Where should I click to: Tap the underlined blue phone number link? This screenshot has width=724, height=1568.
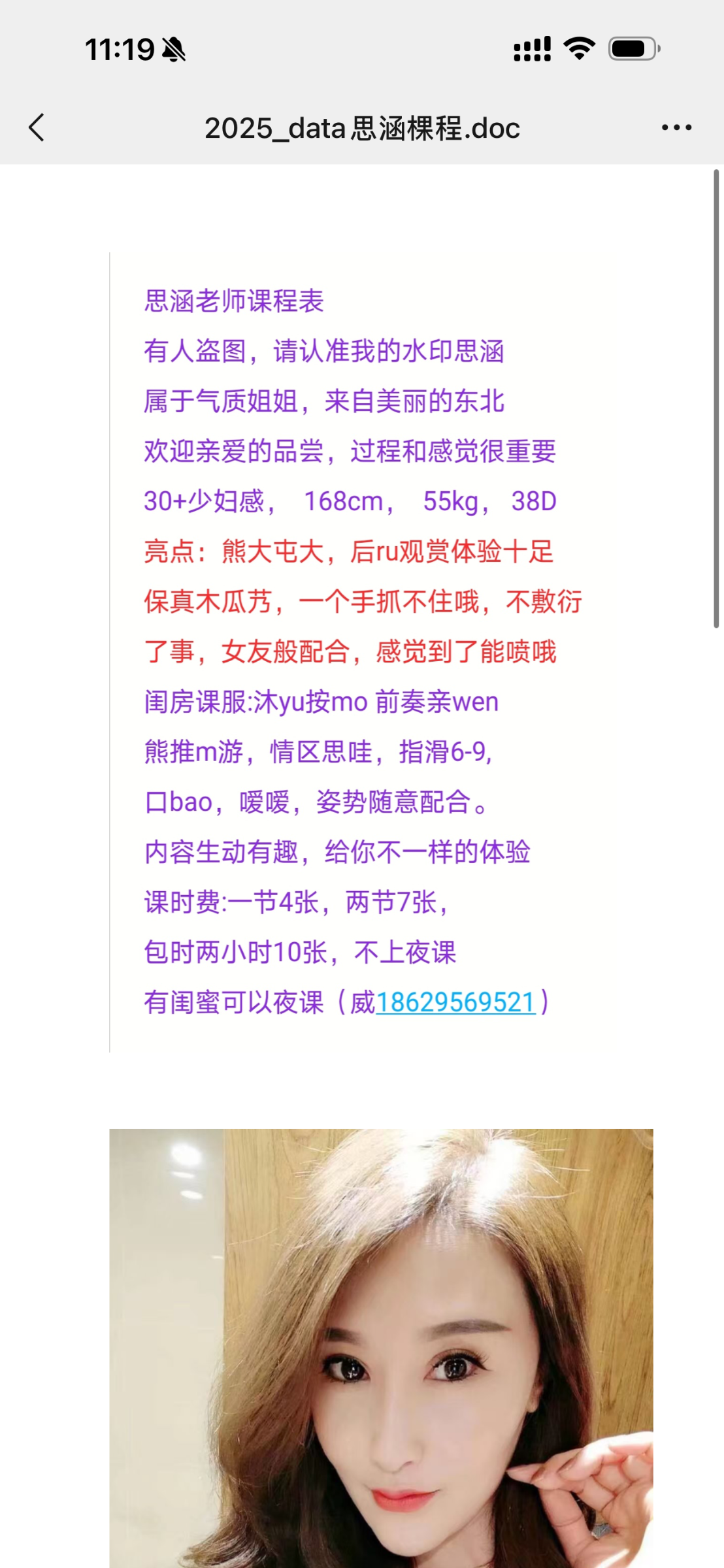pos(456,1003)
